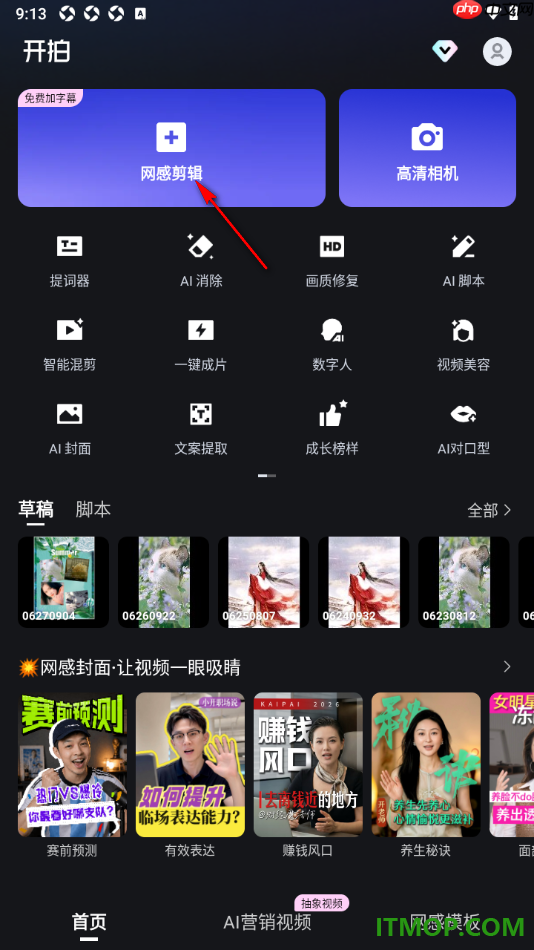View 全部 drafts
This screenshot has height=950, width=534.
pyautogui.click(x=489, y=510)
